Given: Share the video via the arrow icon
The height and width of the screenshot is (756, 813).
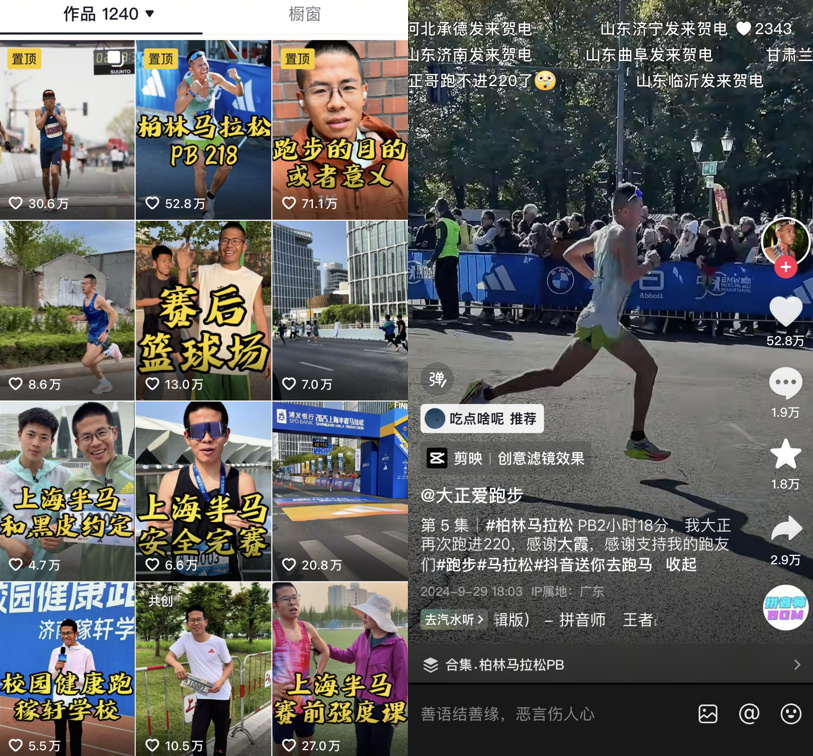Looking at the screenshot, I should click(785, 529).
